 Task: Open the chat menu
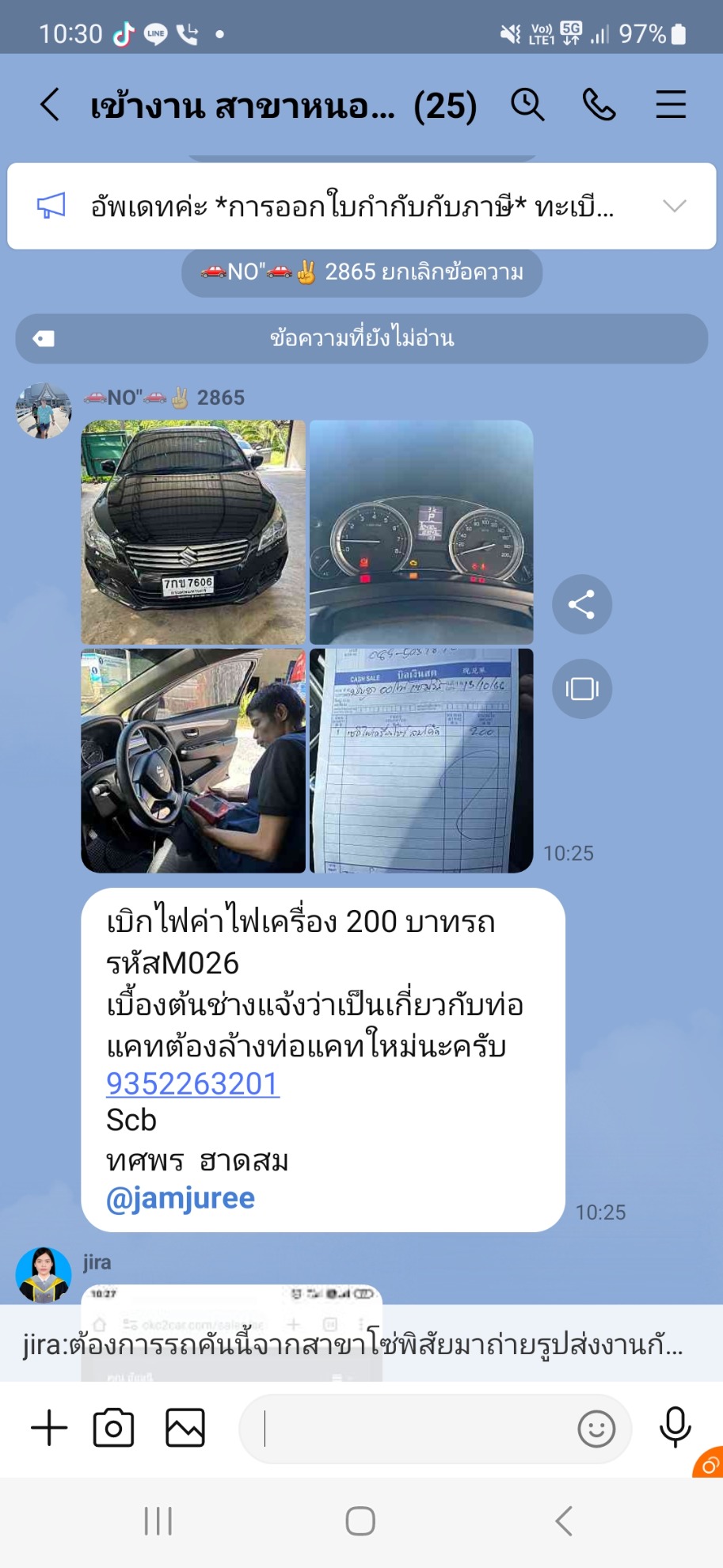pyautogui.click(x=670, y=105)
